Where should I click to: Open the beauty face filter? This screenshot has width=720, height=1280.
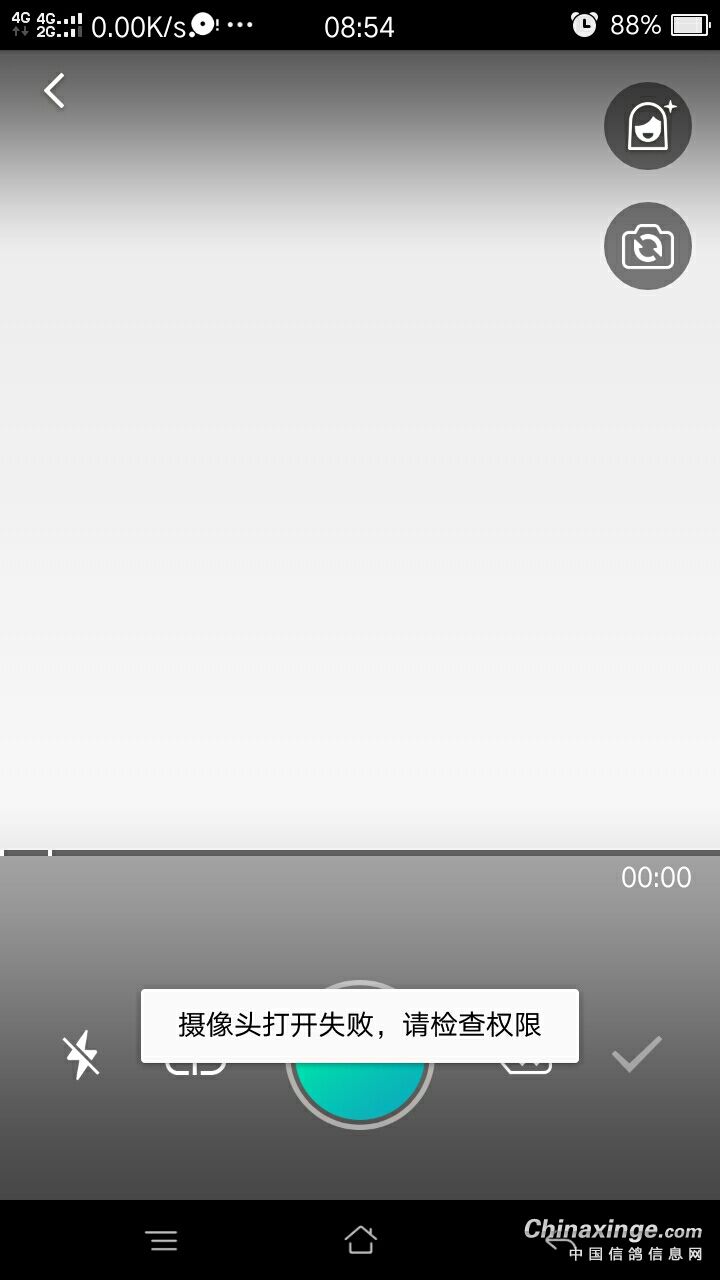point(648,126)
